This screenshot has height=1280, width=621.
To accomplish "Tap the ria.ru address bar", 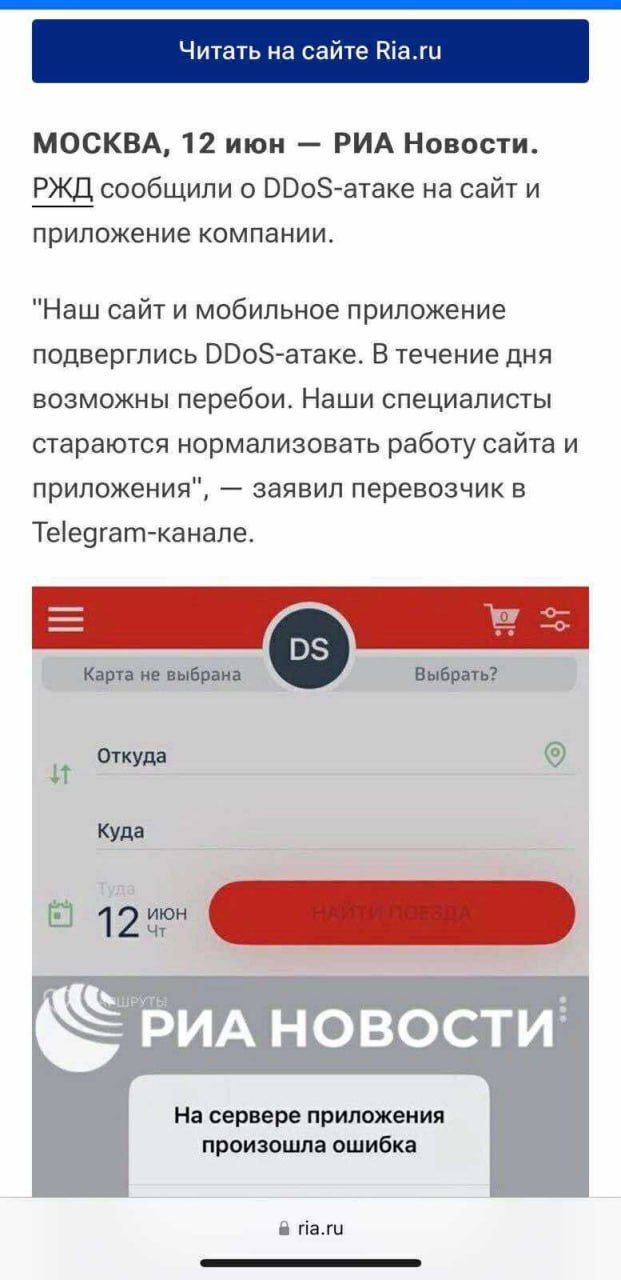I will [311, 1228].
